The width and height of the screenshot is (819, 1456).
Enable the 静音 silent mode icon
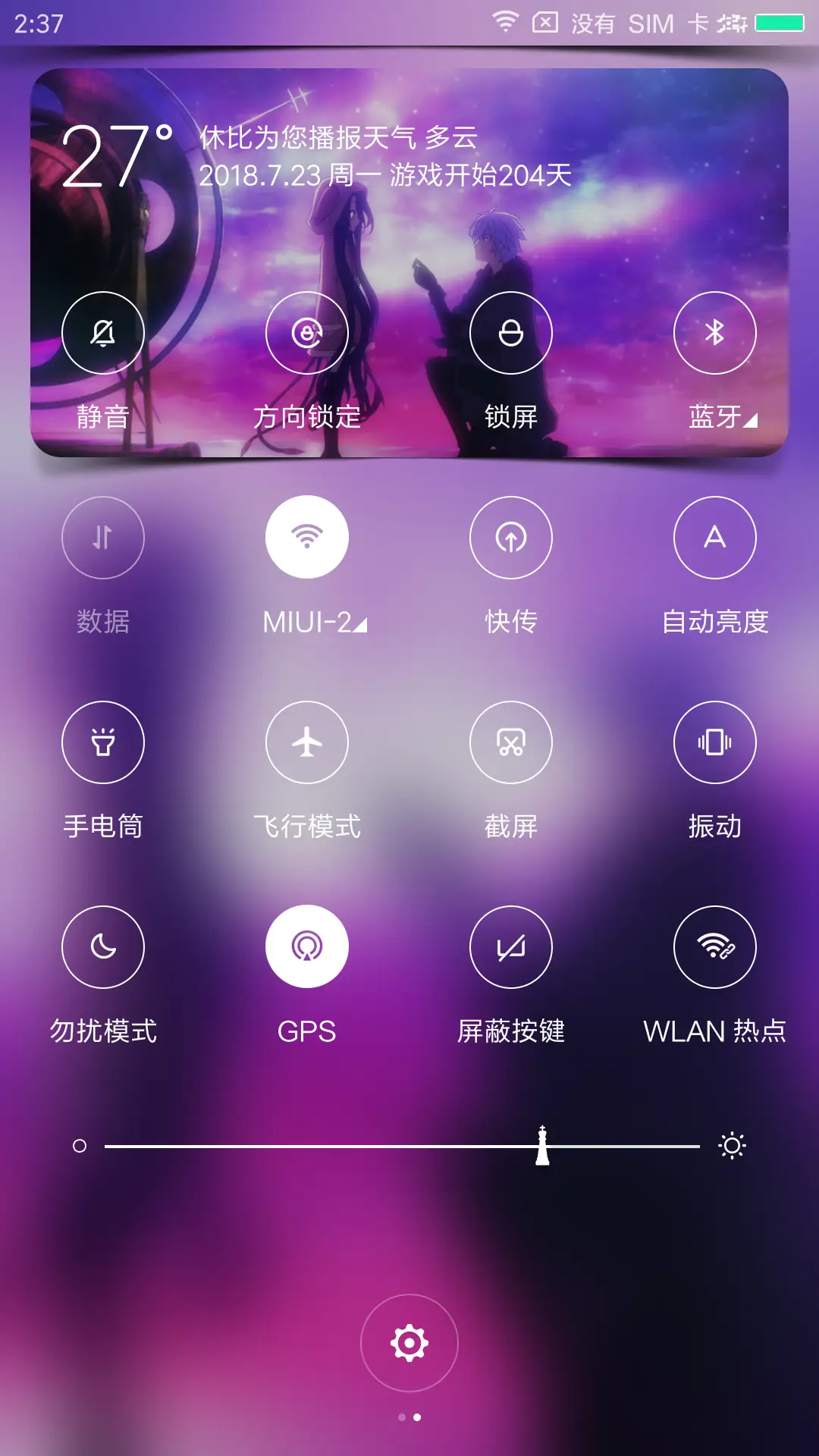pyautogui.click(x=104, y=333)
